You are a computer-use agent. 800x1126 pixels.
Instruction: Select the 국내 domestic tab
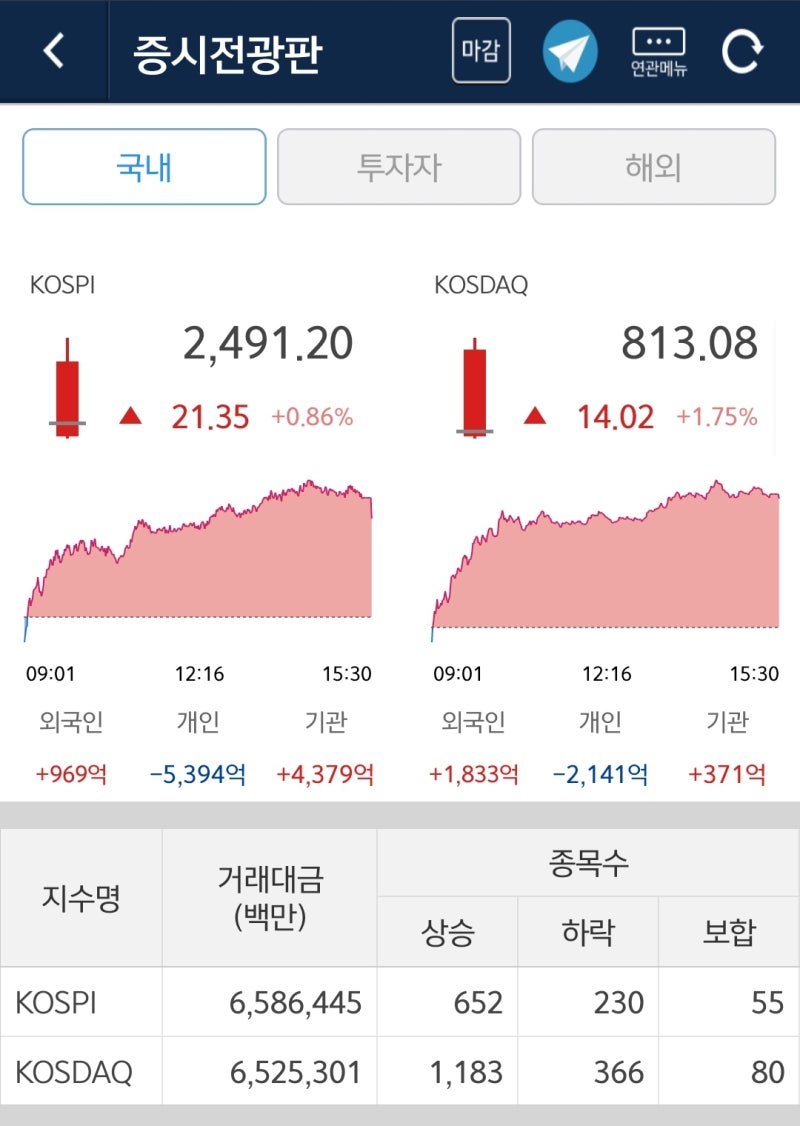click(x=144, y=167)
